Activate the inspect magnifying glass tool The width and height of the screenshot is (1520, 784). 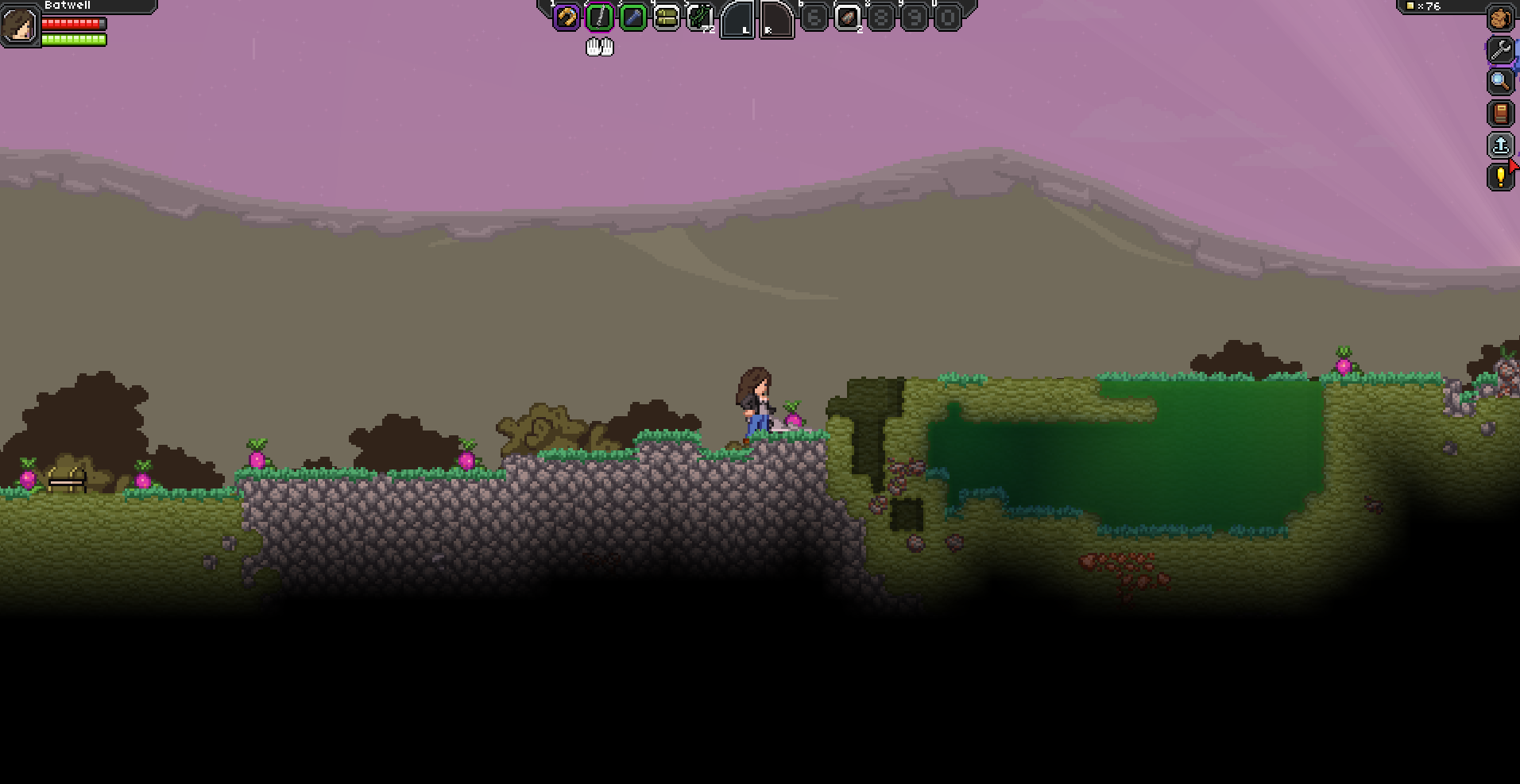[1500, 81]
